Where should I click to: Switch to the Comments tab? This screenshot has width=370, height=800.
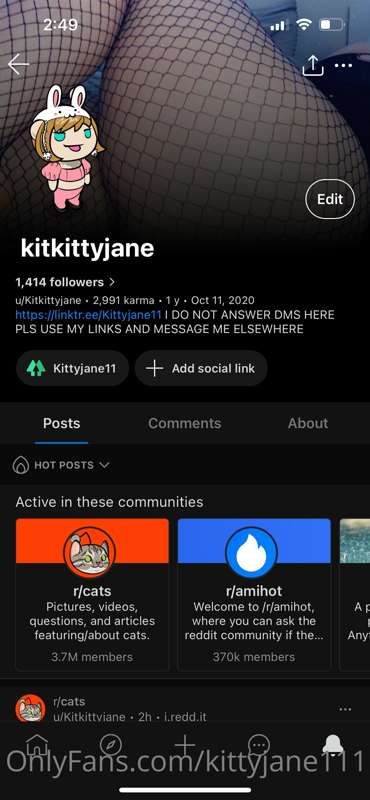185,423
